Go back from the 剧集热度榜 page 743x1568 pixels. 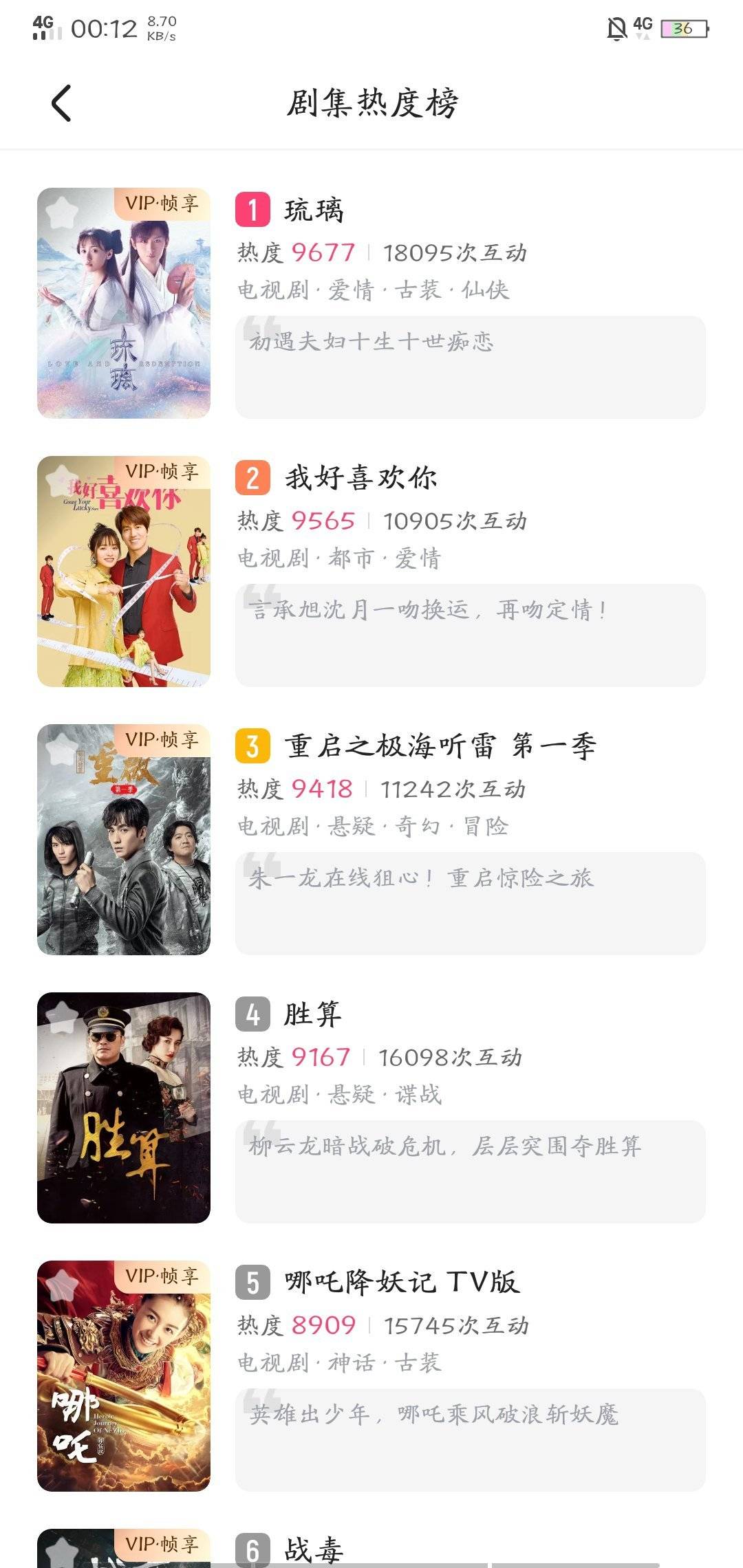[61, 103]
